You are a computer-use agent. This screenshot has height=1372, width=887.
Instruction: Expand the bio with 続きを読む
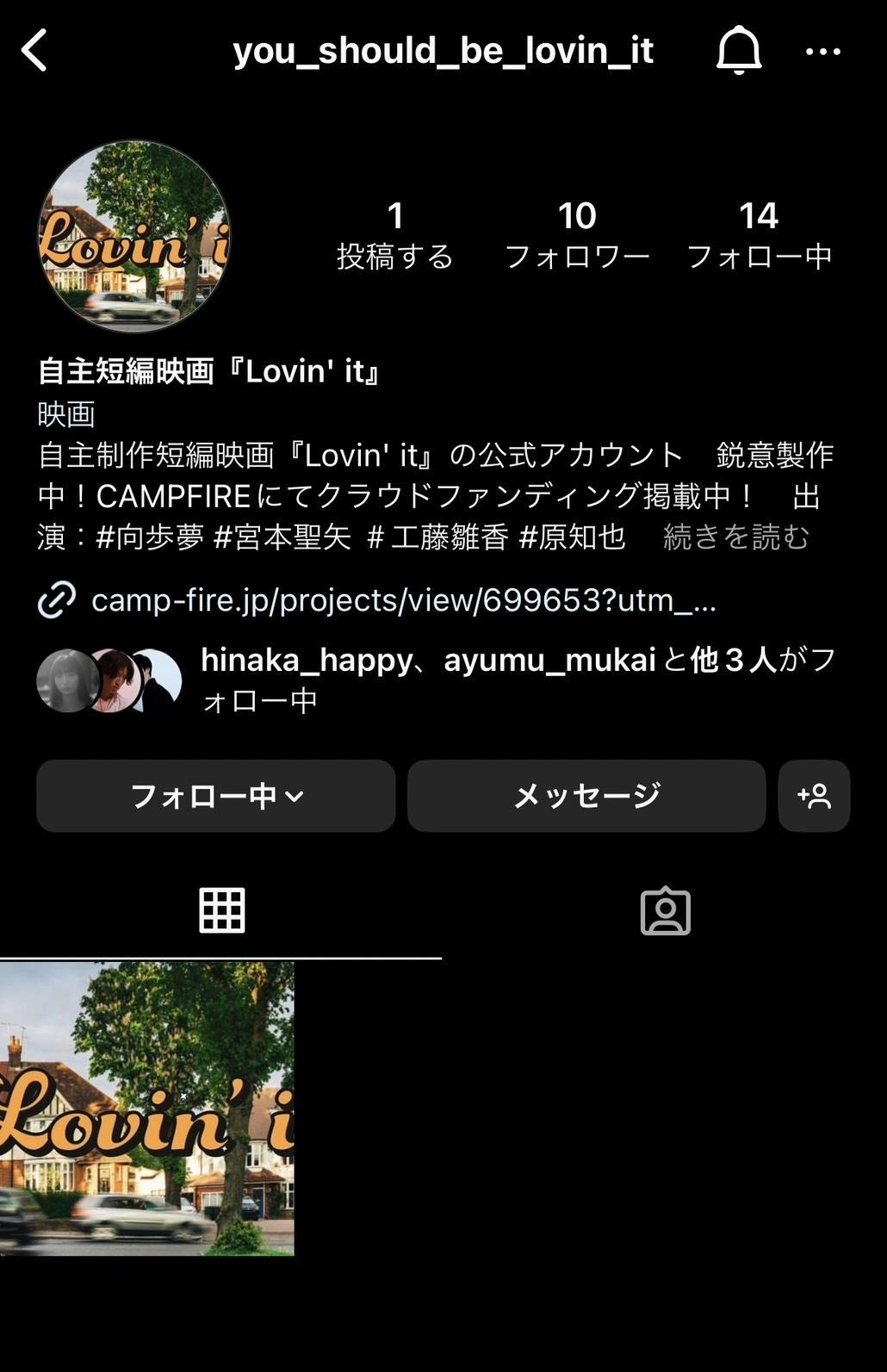(x=736, y=537)
